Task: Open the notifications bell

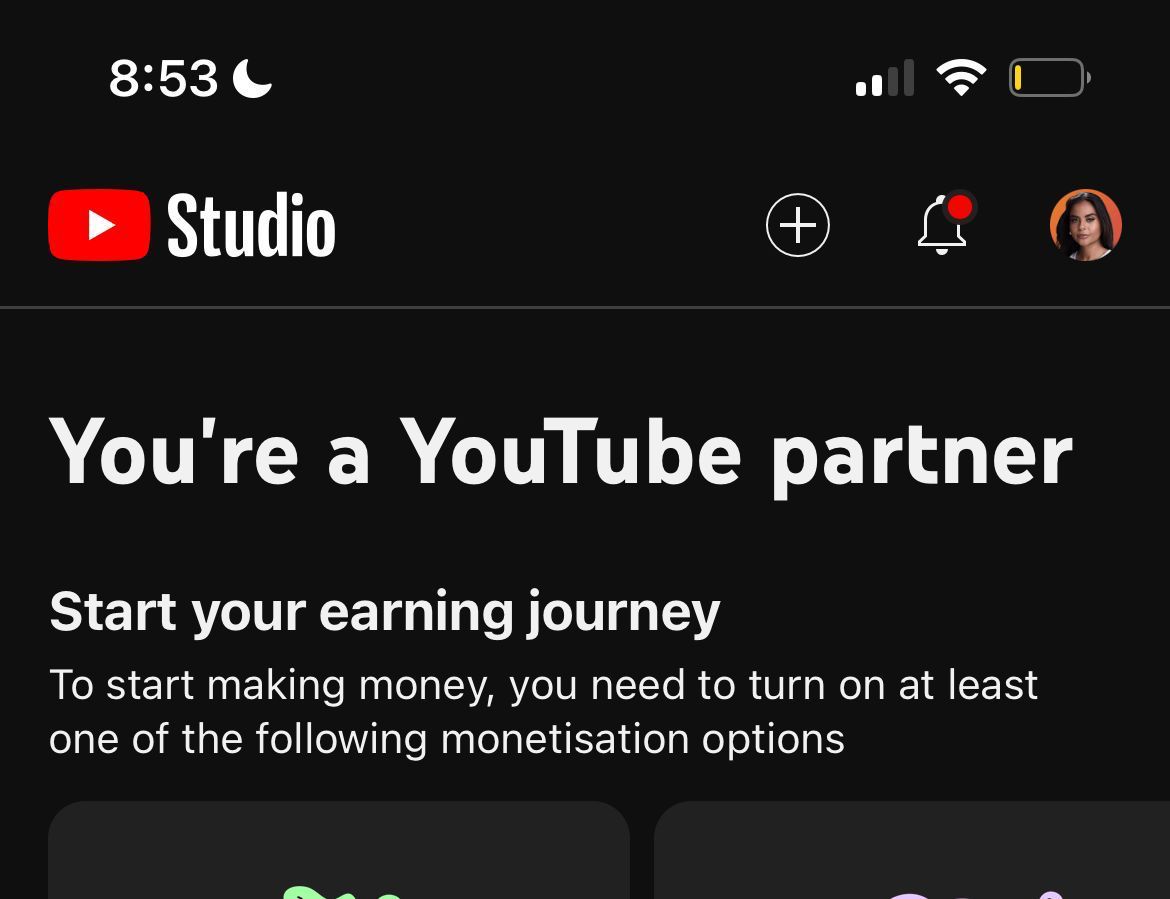Action: coord(942,226)
